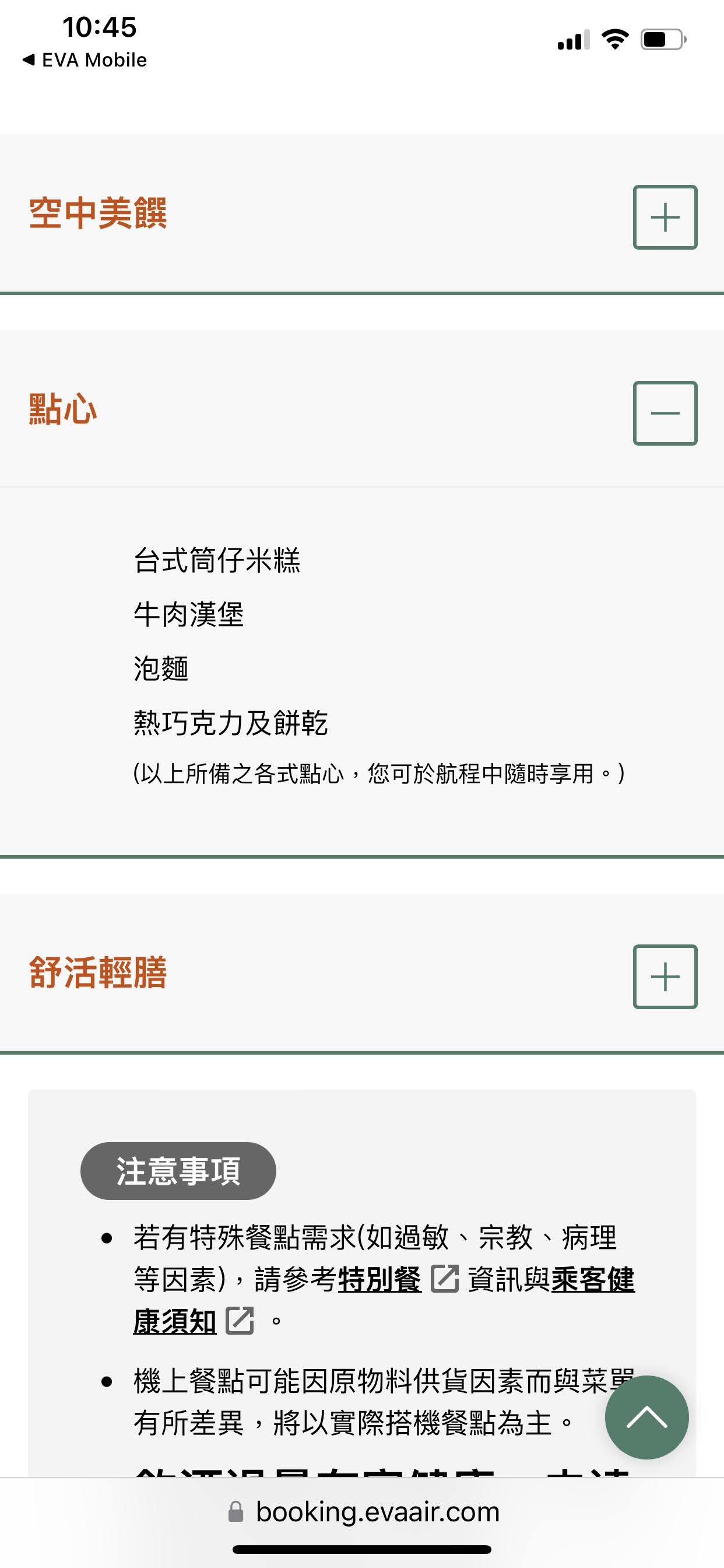Return to the EVA Mobile app
The image size is (724, 1568).
85,60
